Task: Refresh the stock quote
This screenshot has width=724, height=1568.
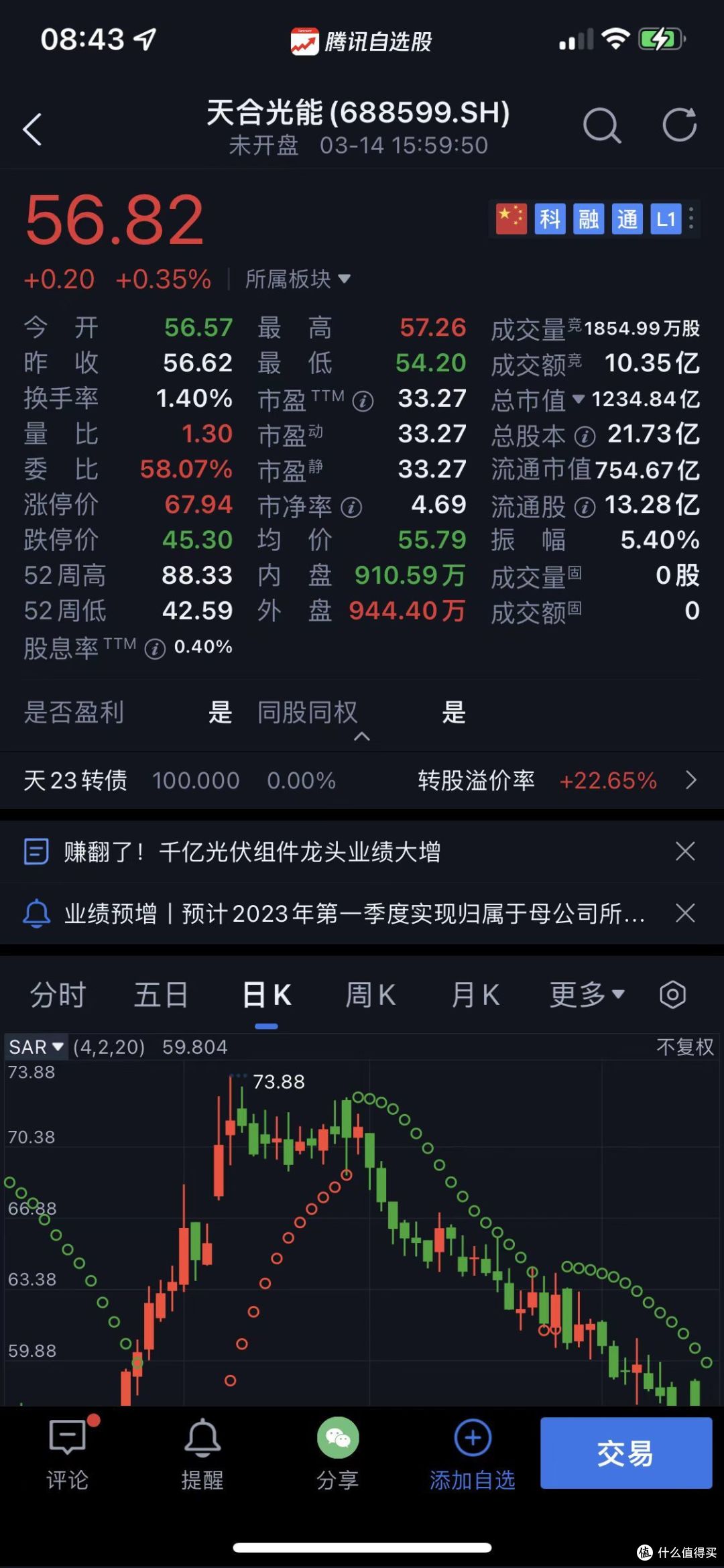Action: 680,125
